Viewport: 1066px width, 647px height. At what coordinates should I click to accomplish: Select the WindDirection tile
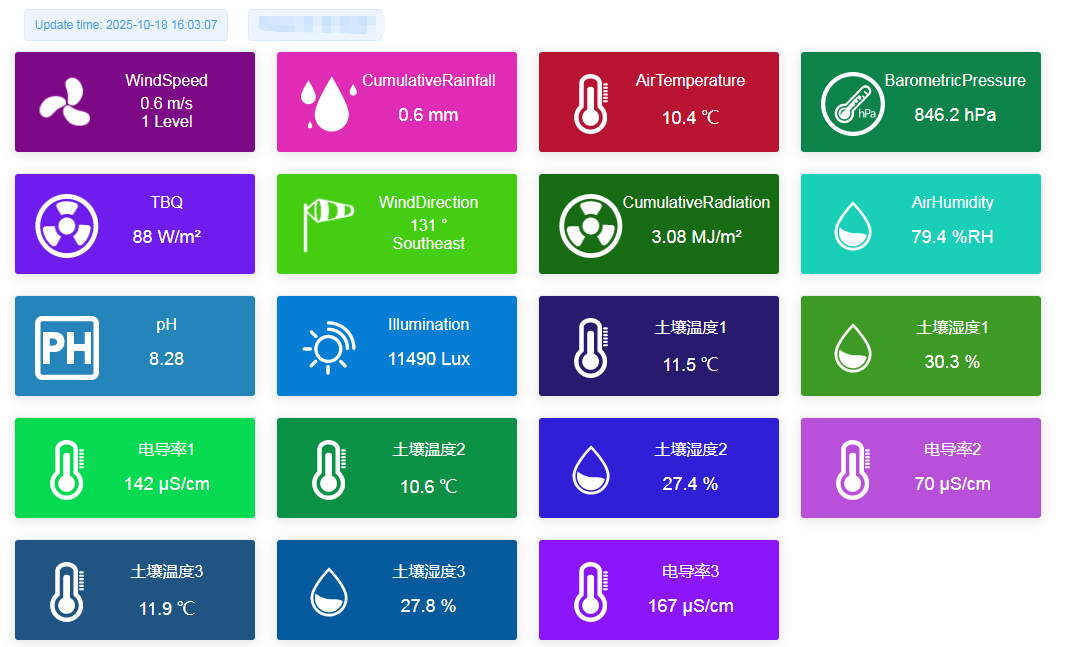(x=397, y=224)
